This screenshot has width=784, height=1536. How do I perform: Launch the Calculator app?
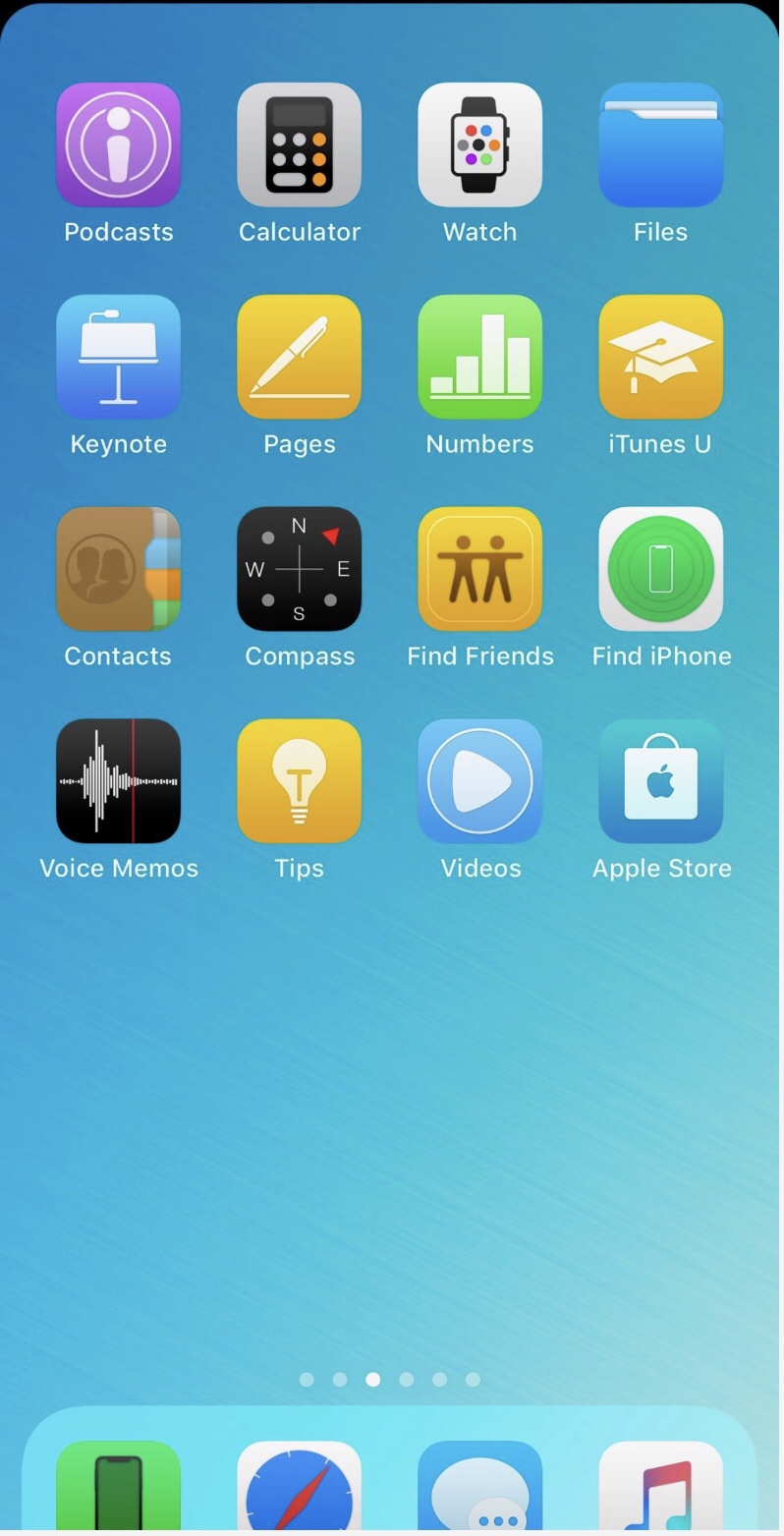(299, 145)
